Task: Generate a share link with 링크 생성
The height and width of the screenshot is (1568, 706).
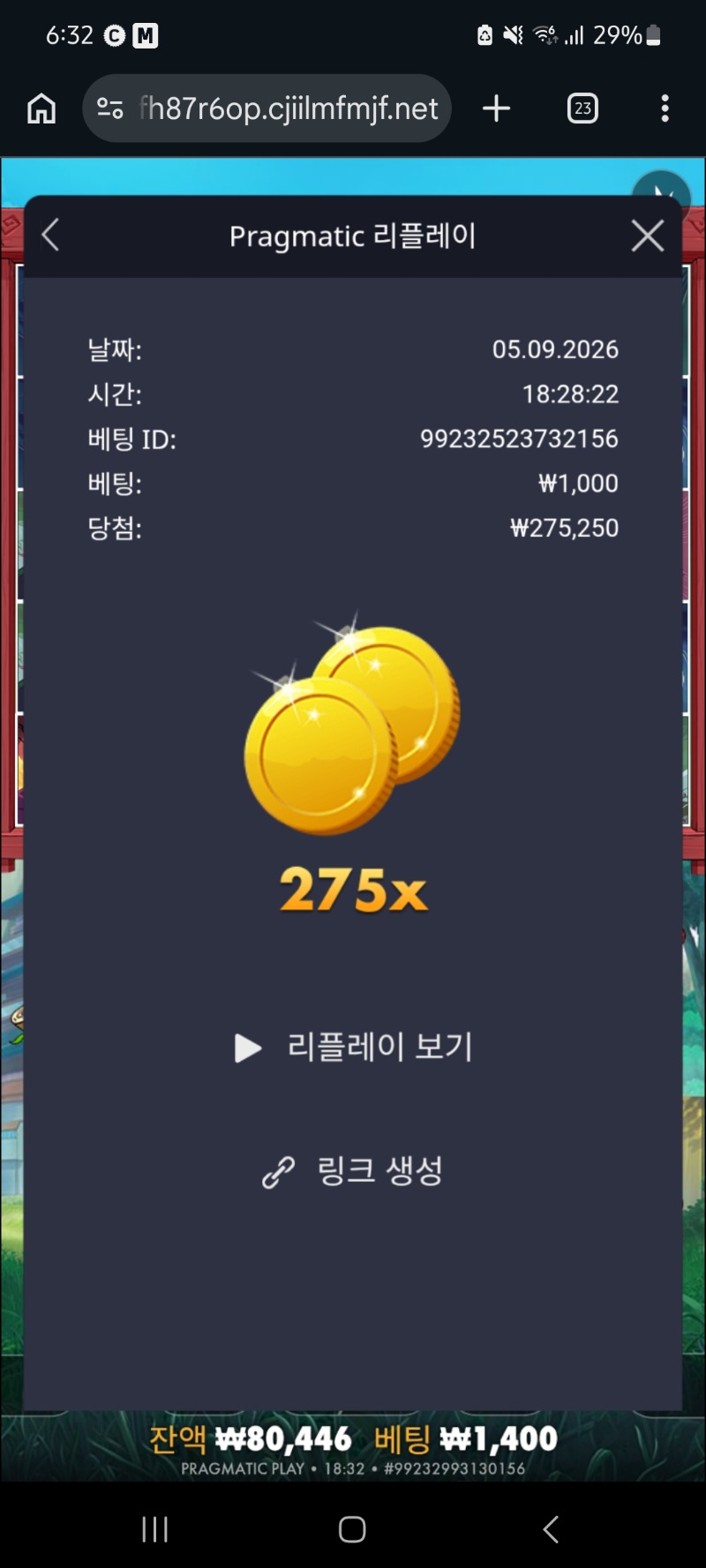Action: tap(353, 1171)
